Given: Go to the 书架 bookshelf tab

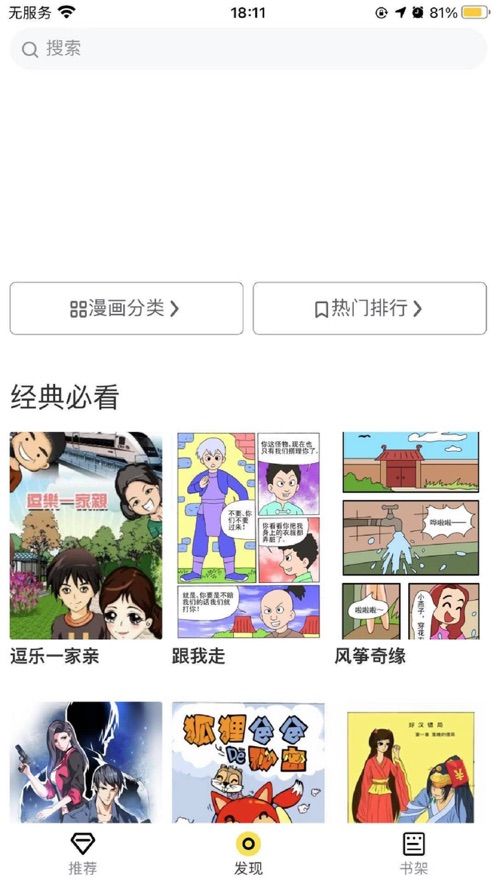Looking at the screenshot, I should tap(414, 854).
